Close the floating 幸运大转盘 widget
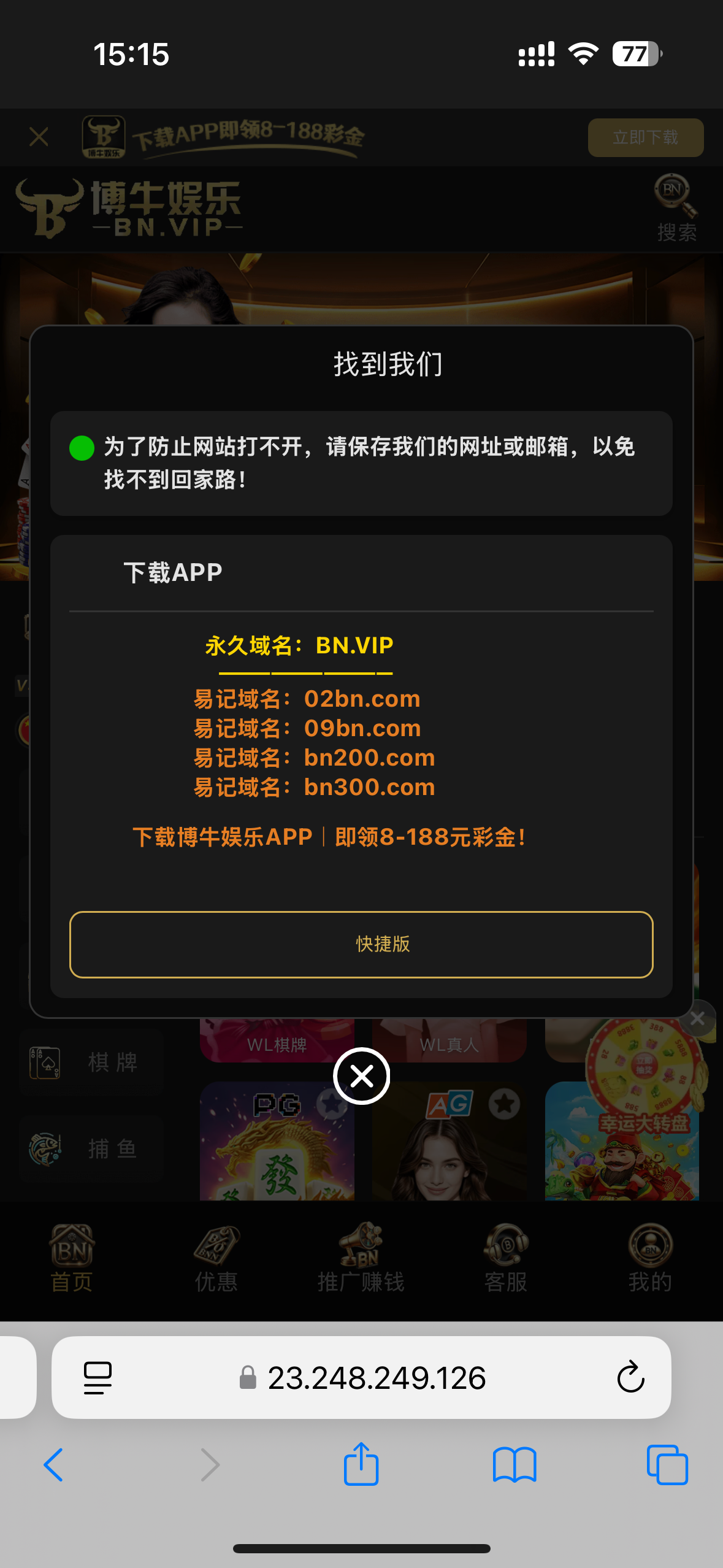The image size is (723, 1568). click(x=697, y=1019)
